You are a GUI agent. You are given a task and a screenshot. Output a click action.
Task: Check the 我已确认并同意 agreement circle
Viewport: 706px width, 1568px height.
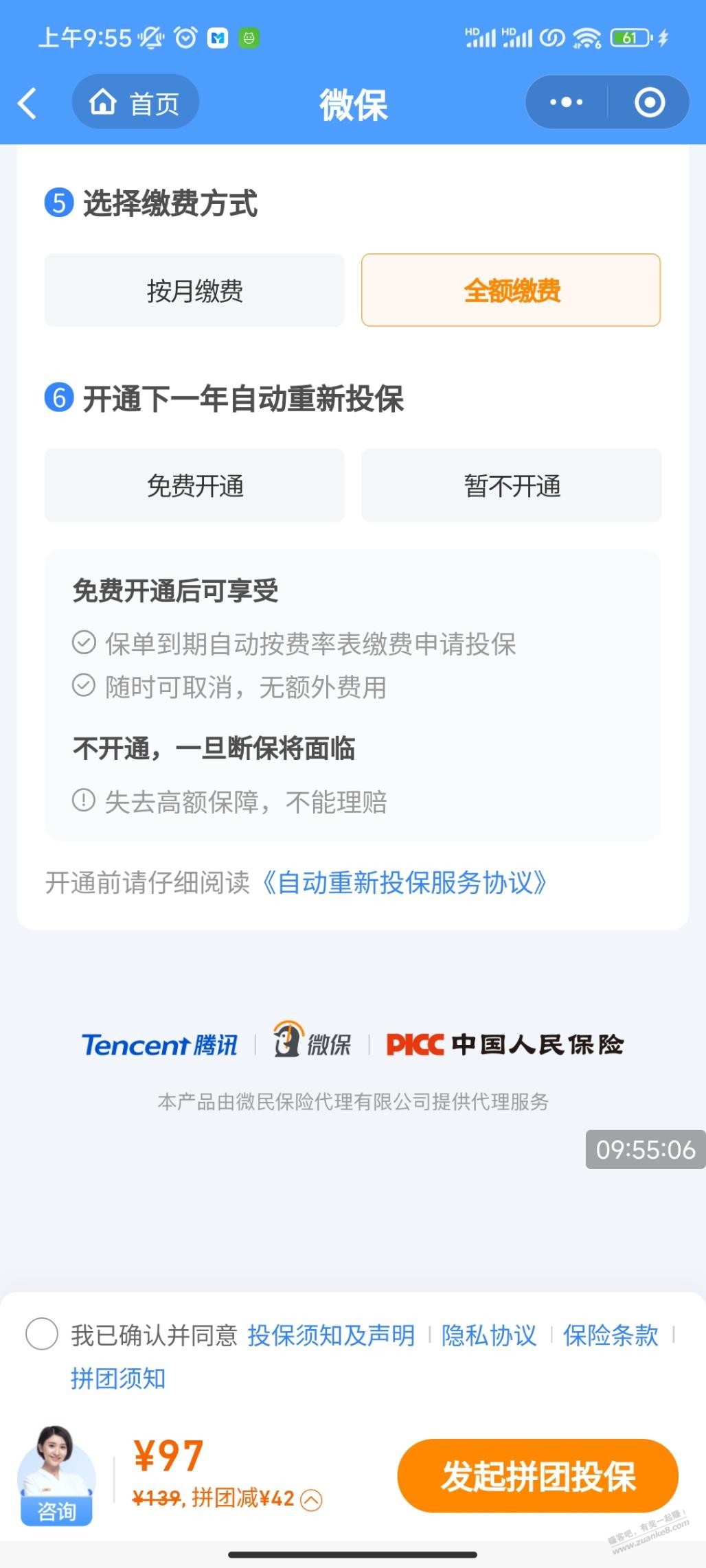pos(42,1334)
